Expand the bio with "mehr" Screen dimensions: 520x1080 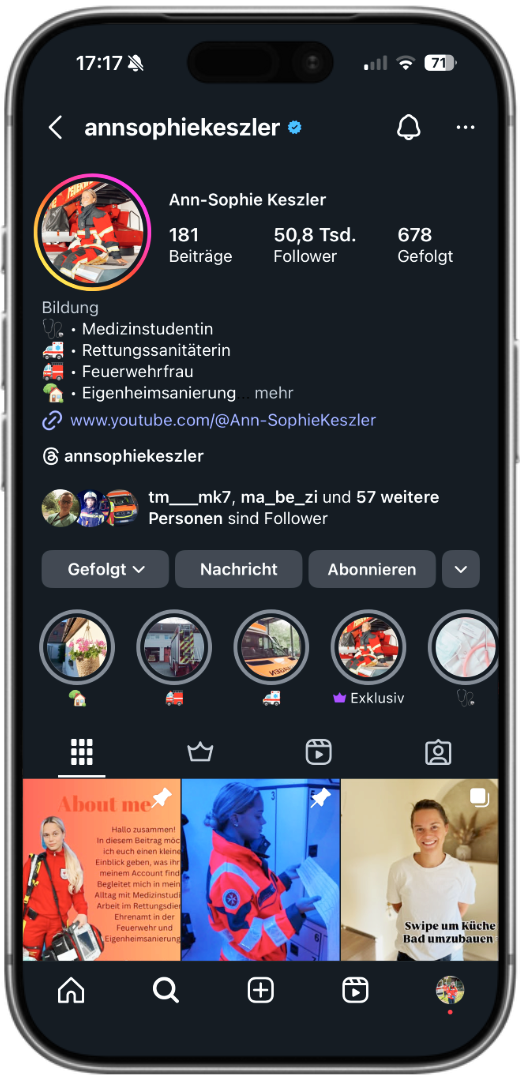coord(273,393)
